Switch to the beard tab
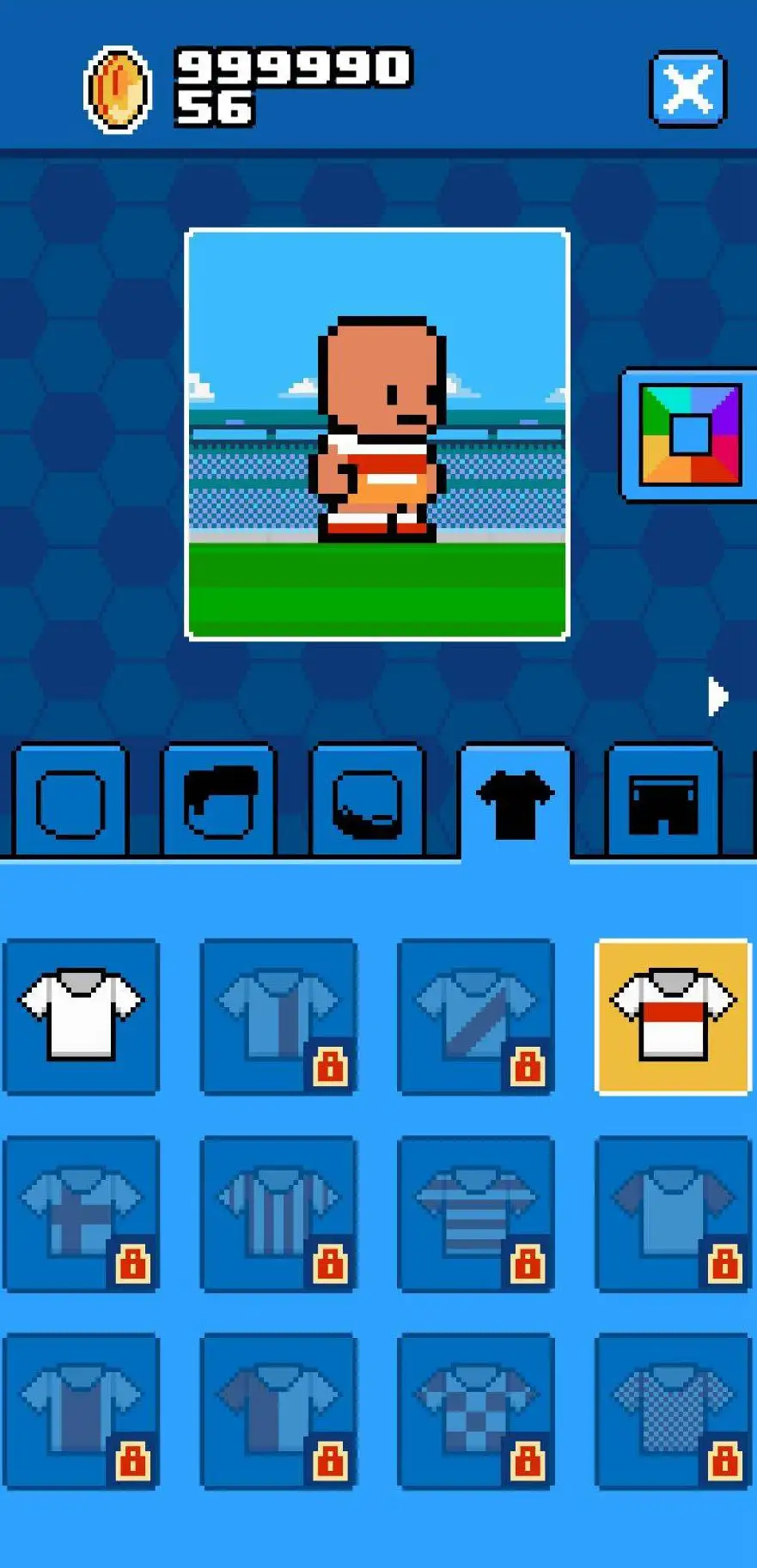Image resolution: width=757 pixels, height=1568 pixels. click(x=368, y=802)
